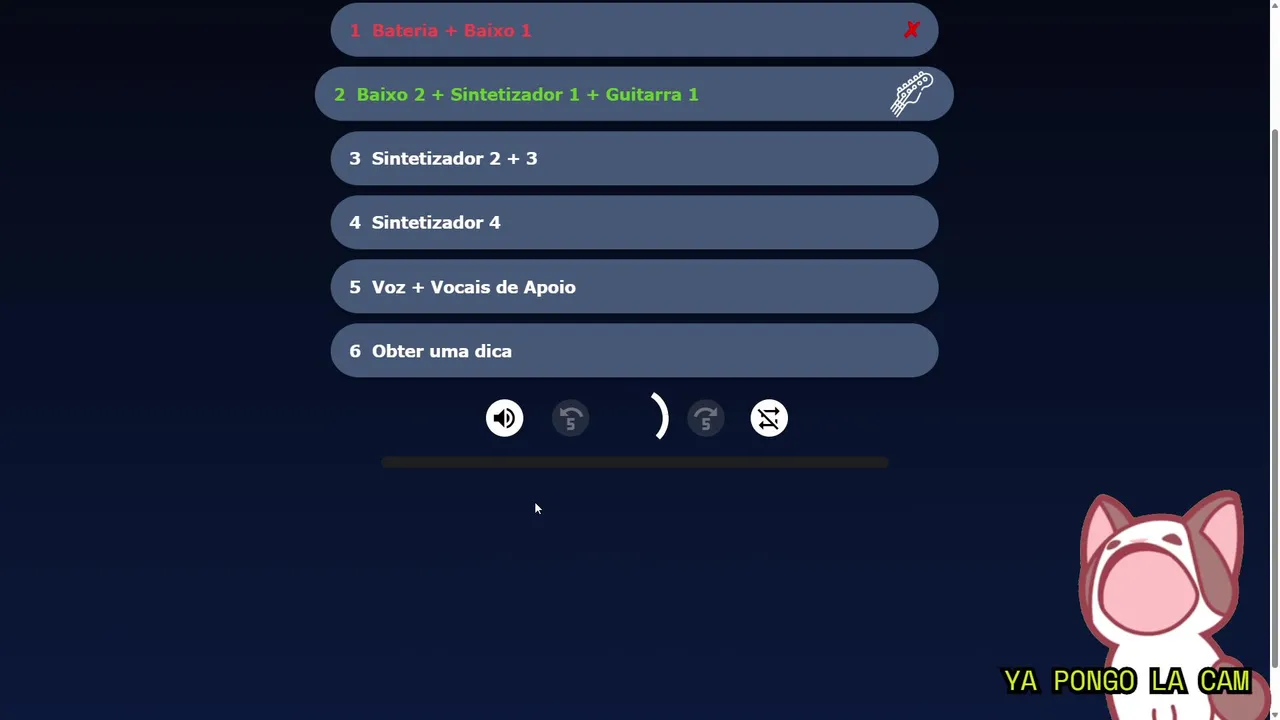
Task: Select stage 1 Bateria + Baixo 1
Action: point(634,30)
